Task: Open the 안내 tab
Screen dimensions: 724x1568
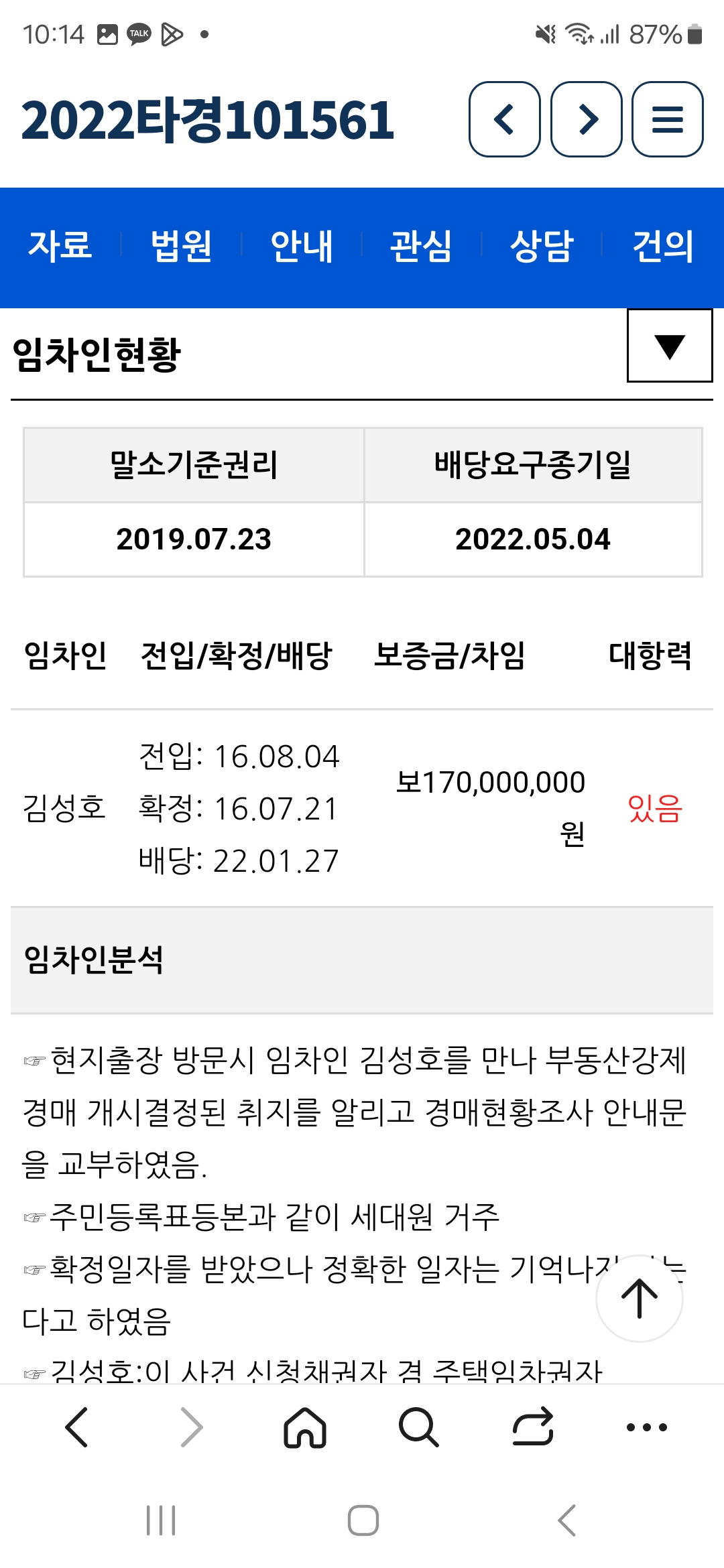Action: coord(301,245)
